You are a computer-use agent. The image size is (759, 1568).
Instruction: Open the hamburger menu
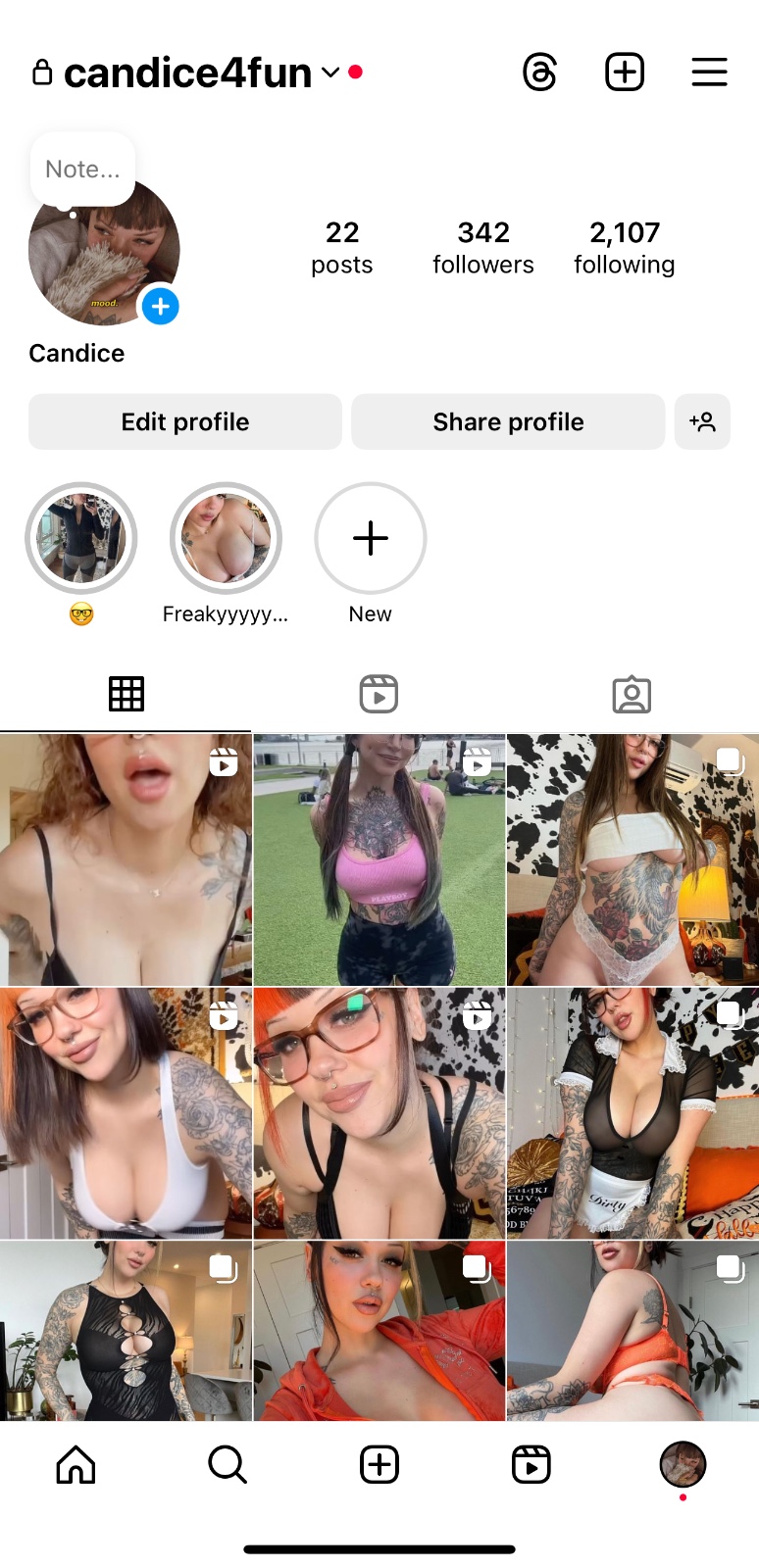click(x=709, y=73)
